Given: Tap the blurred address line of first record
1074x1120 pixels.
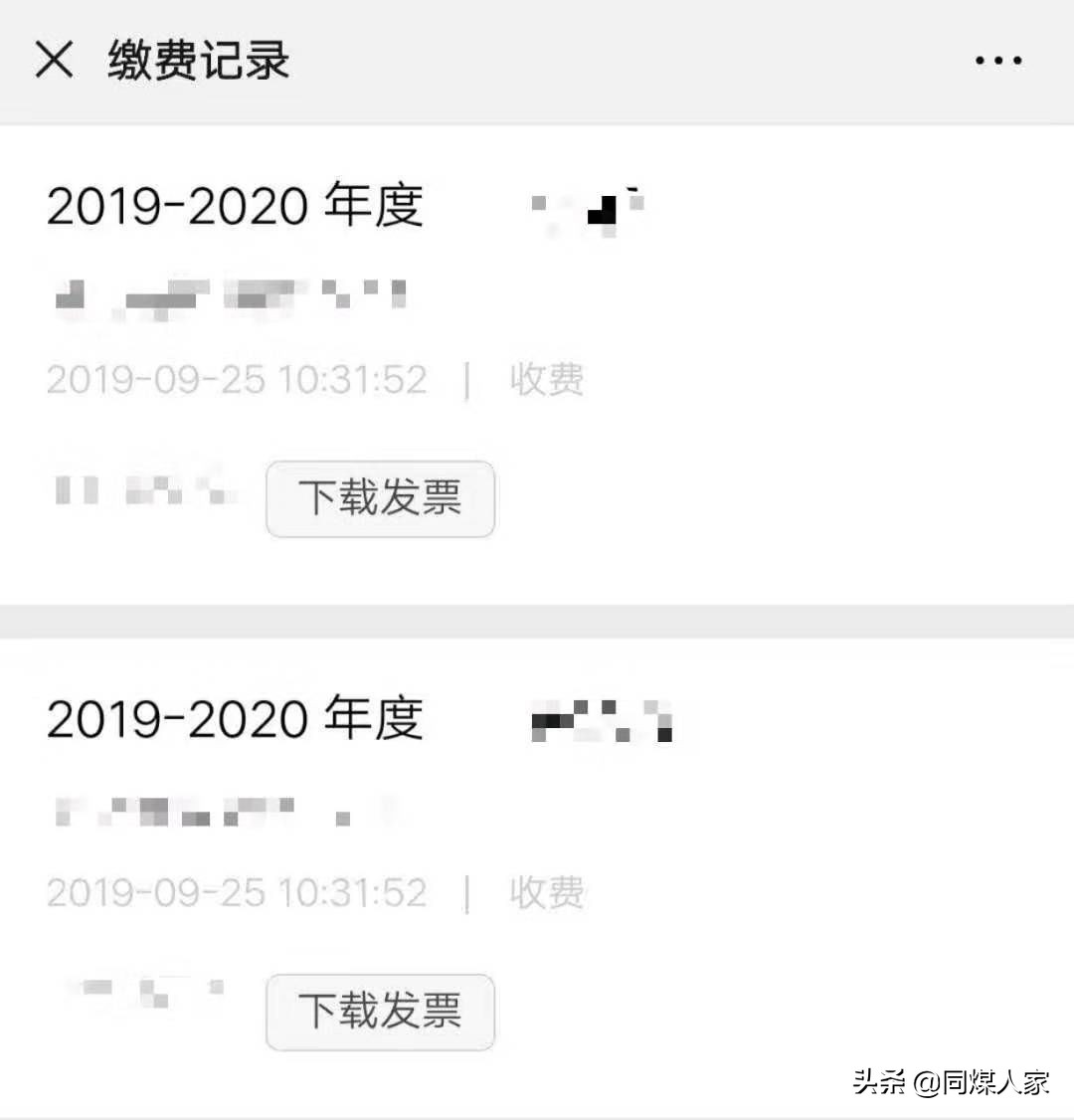Looking at the screenshot, I should pos(229,293).
